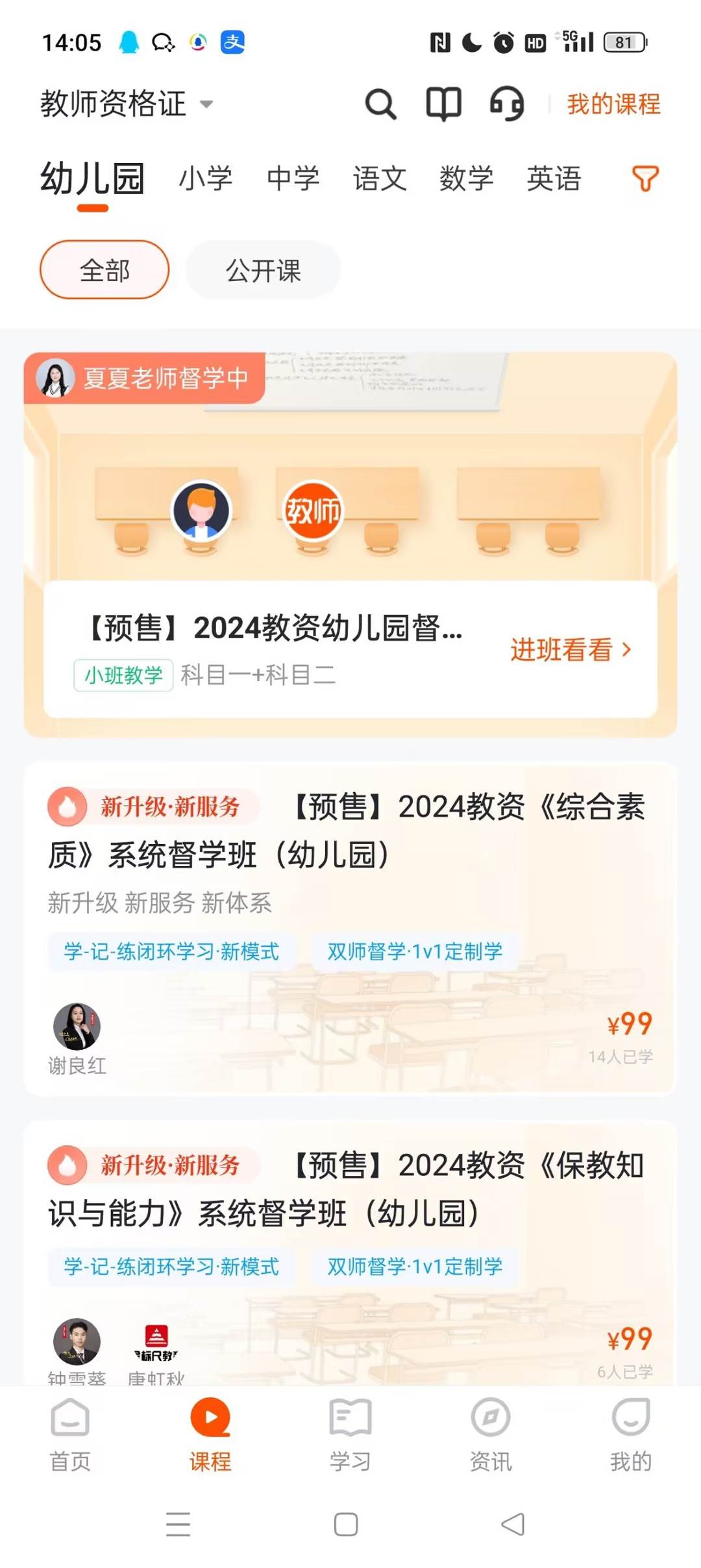
Task: Open the book library icon
Action: tap(443, 104)
